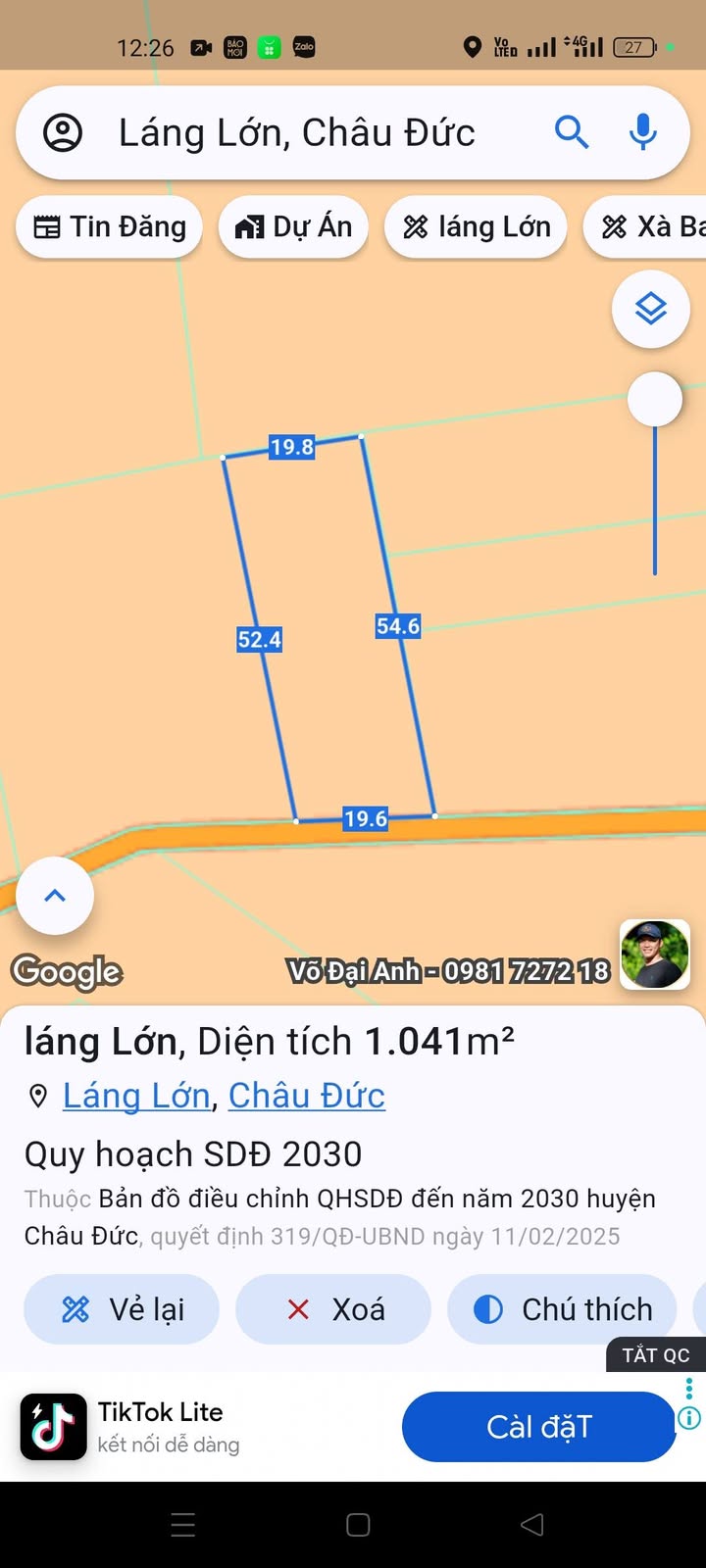Open the map layers button

tap(651, 310)
